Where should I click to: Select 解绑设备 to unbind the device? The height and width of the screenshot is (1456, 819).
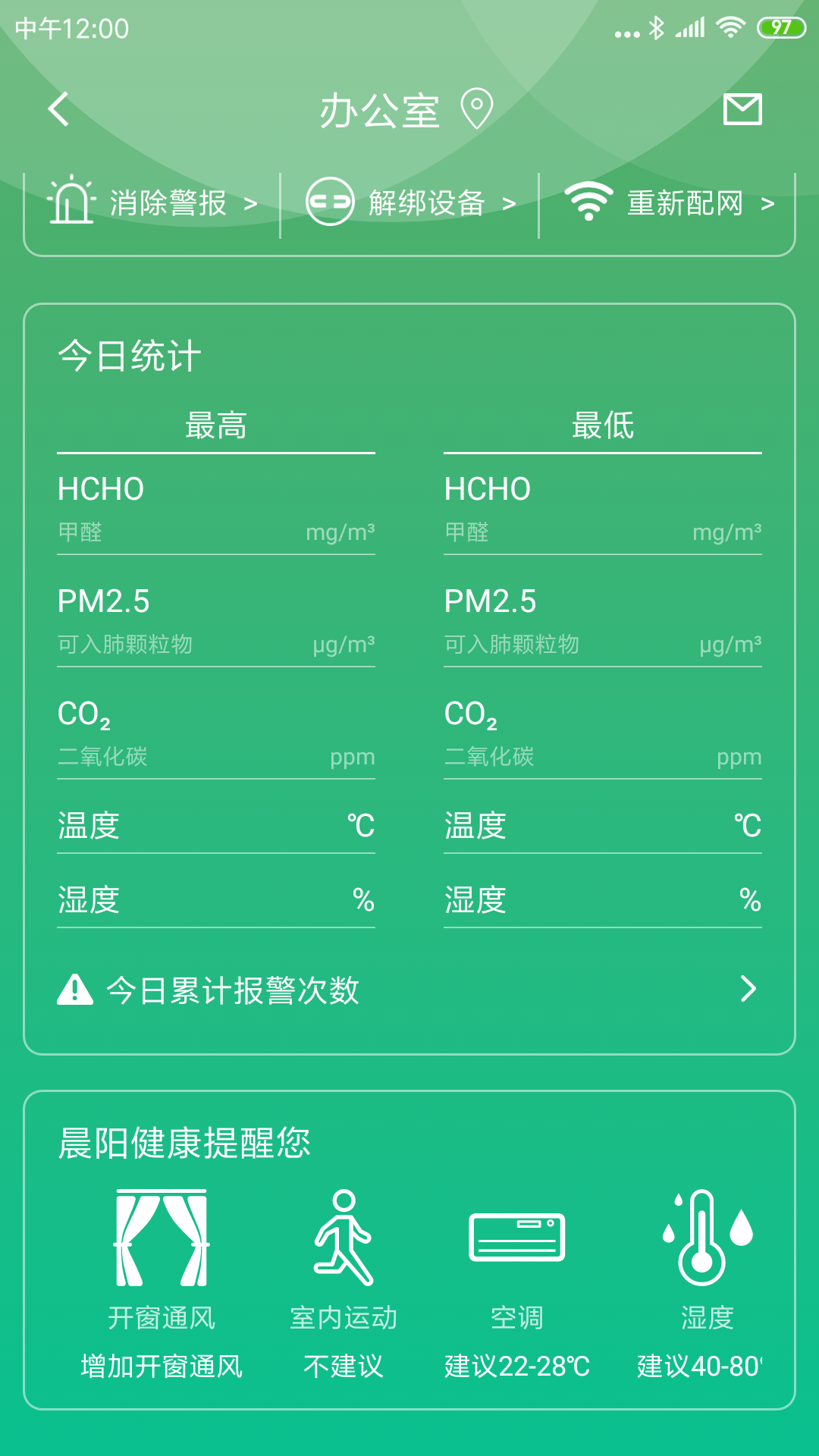410,203
